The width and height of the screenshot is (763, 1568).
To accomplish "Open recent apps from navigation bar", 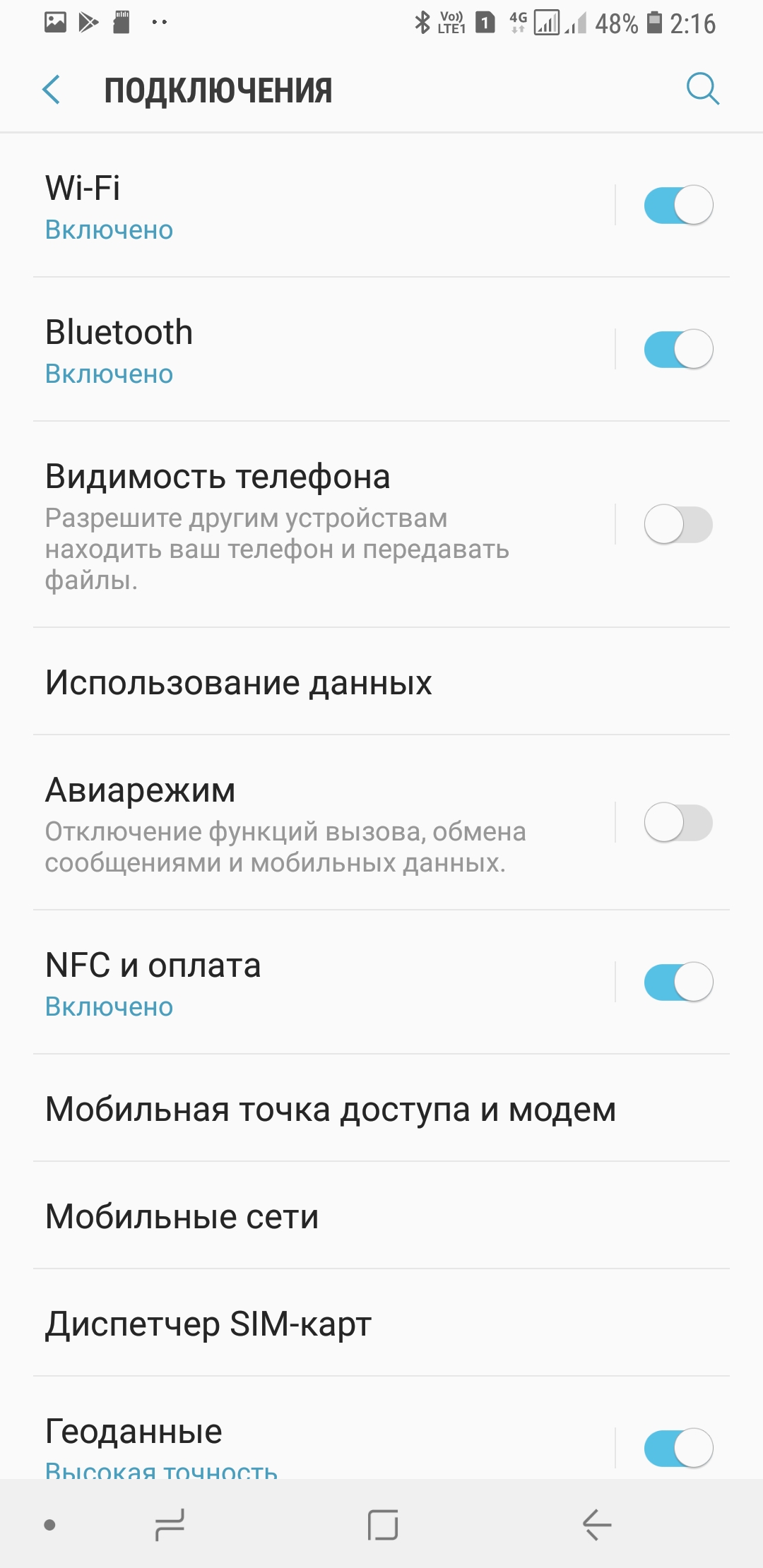I will pos(170,1525).
